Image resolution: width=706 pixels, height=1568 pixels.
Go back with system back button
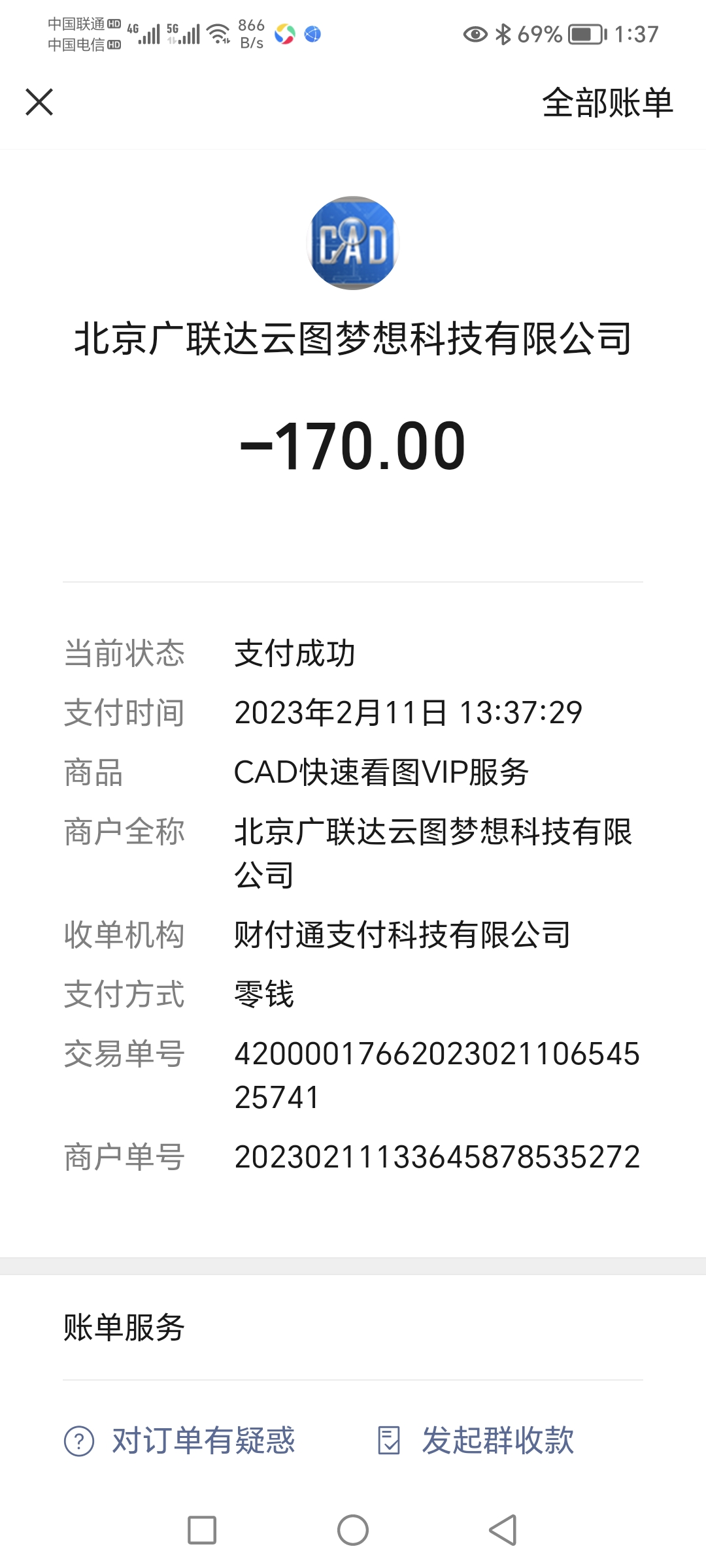pos(503,1530)
